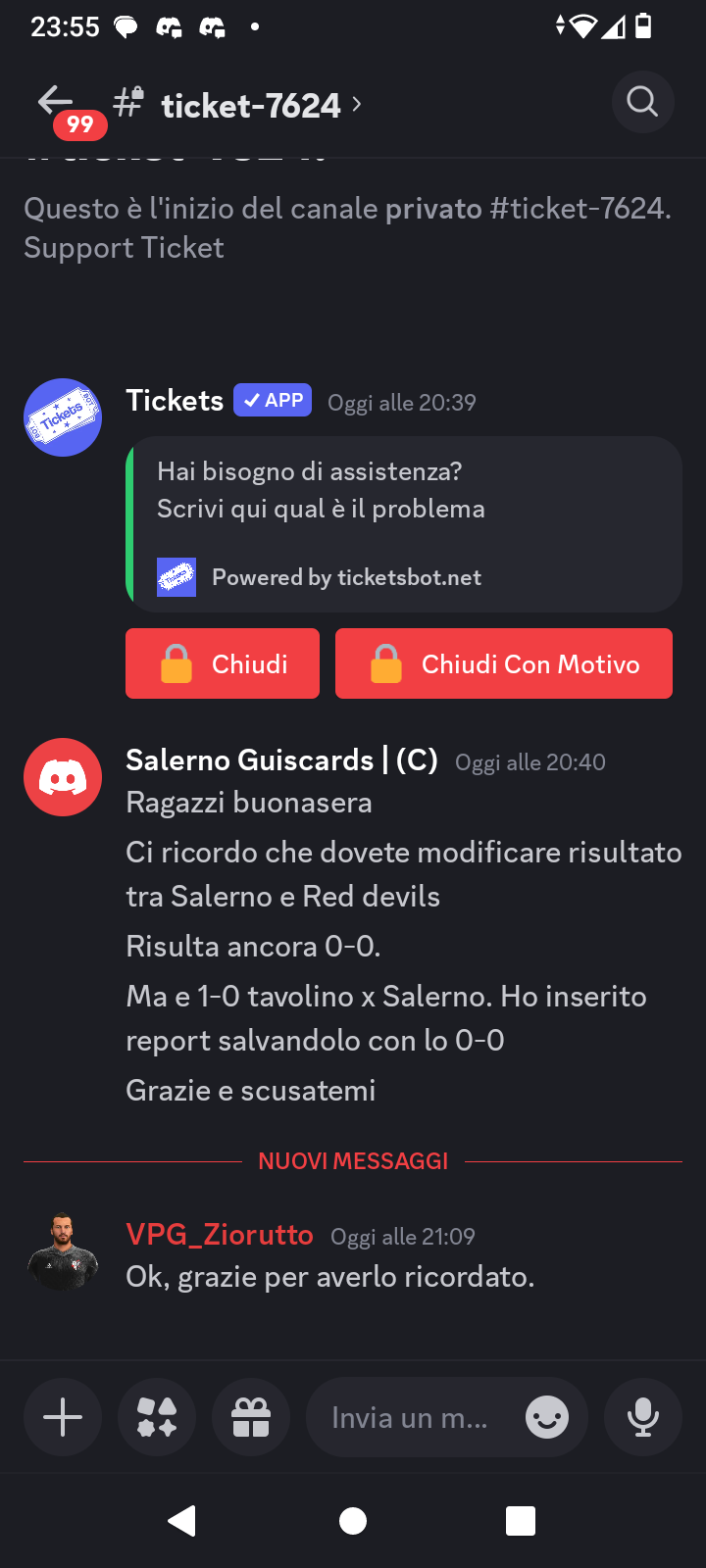Image resolution: width=706 pixels, height=1568 pixels.
Task: Tap the microphone voice message button
Action: [643, 1417]
